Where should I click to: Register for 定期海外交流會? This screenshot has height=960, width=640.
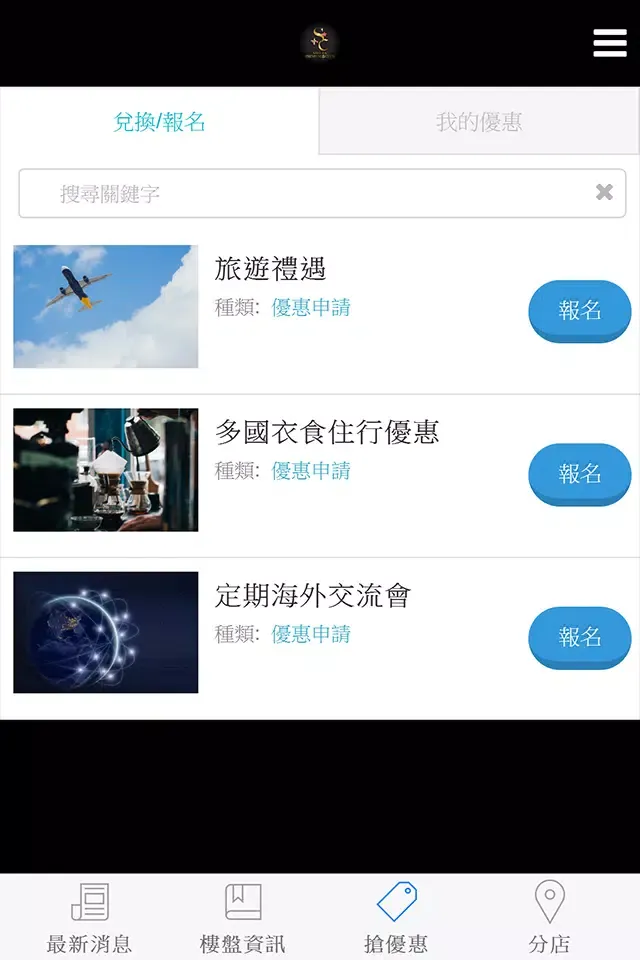pyautogui.click(x=579, y=636)
